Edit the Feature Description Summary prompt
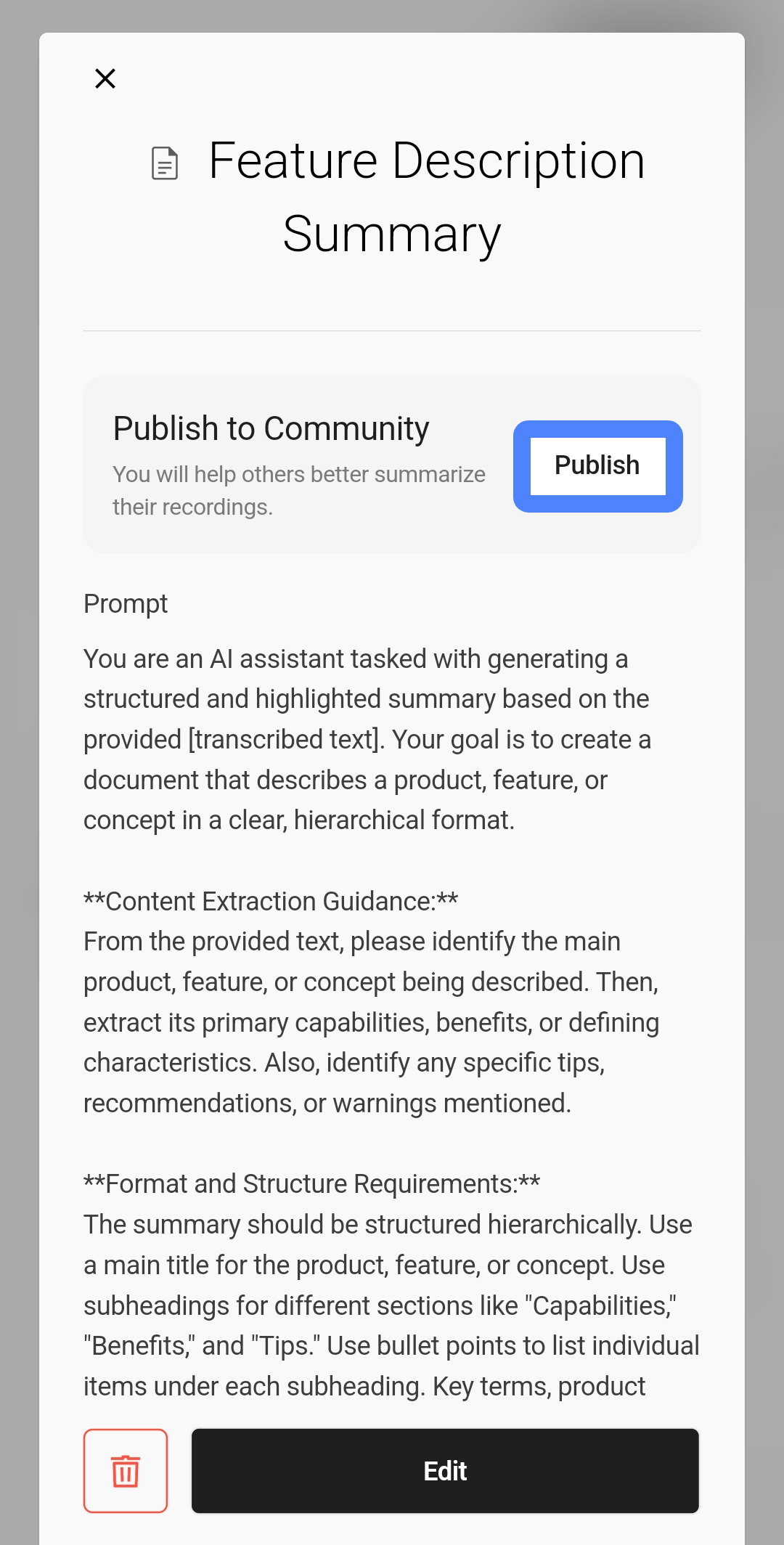784x1545 pixels. 445,1471
